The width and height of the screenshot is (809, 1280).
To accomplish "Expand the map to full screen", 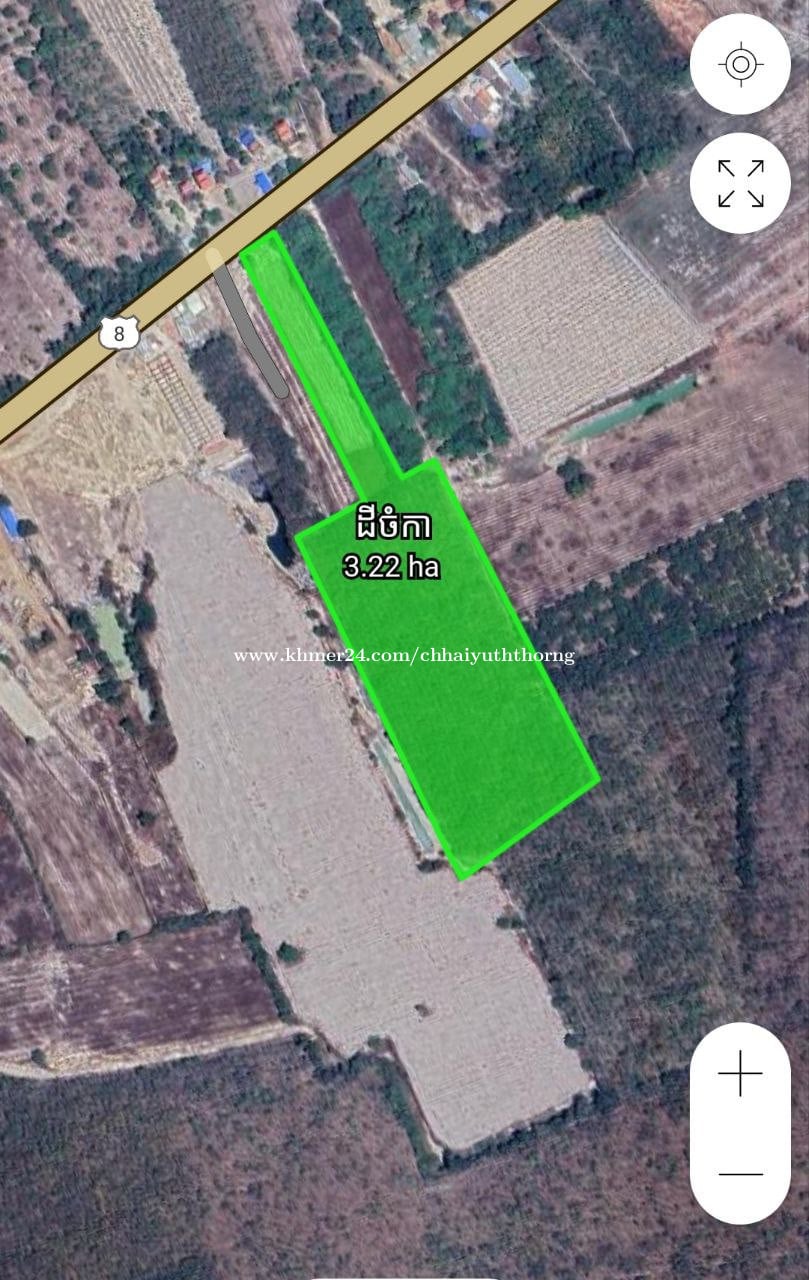I will click(x=740, y=183).
